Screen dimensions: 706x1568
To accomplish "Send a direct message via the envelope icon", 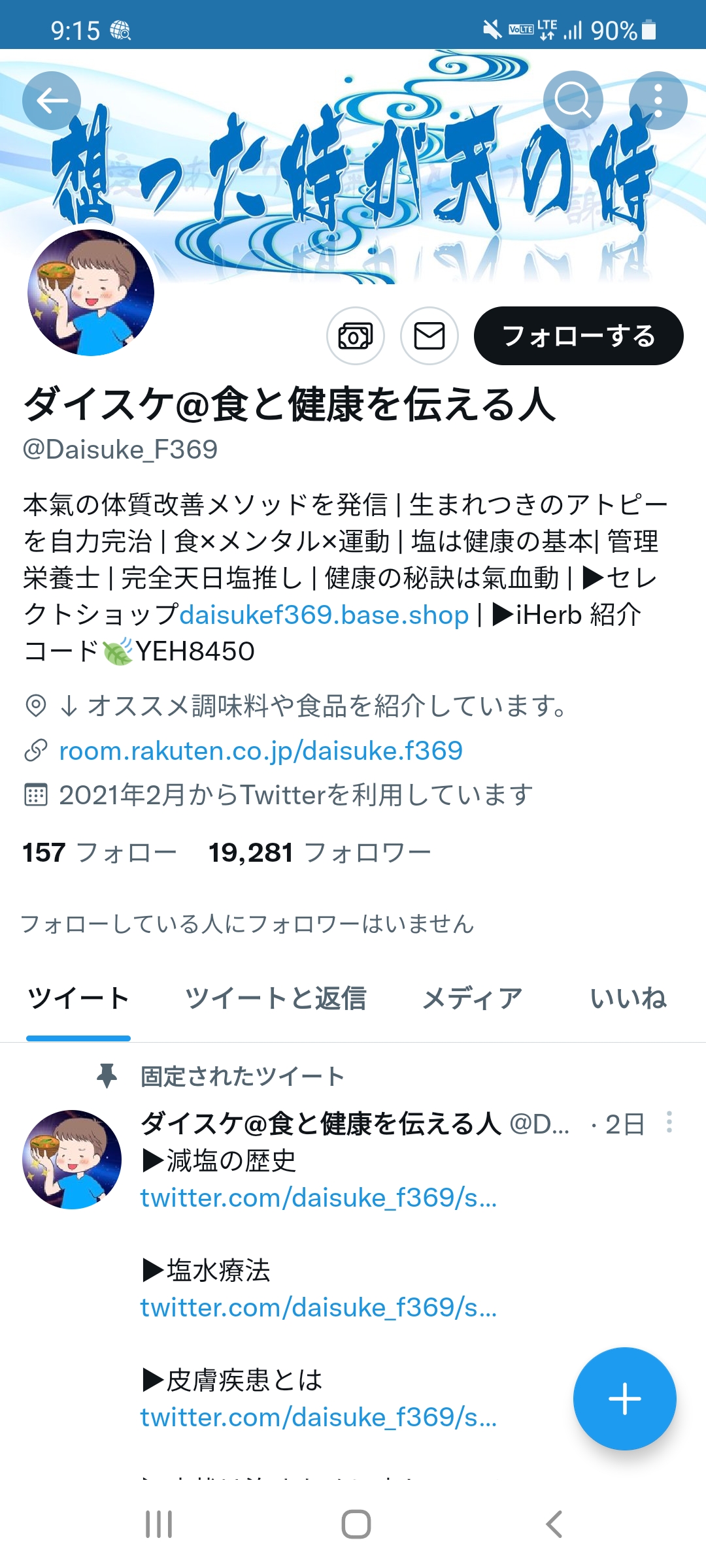I will [429, 336].
